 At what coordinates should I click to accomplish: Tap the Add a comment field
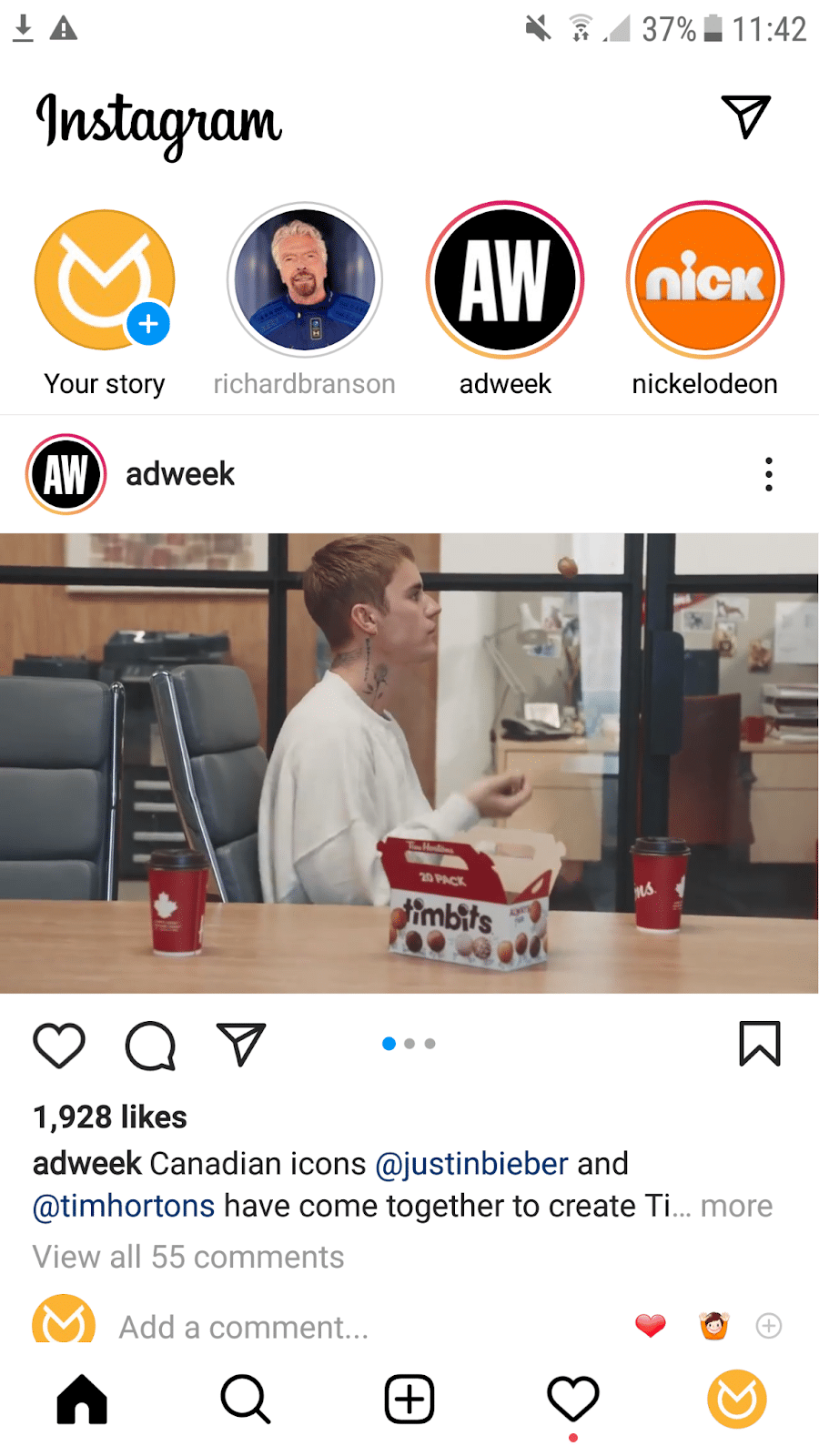point(244,1328)
